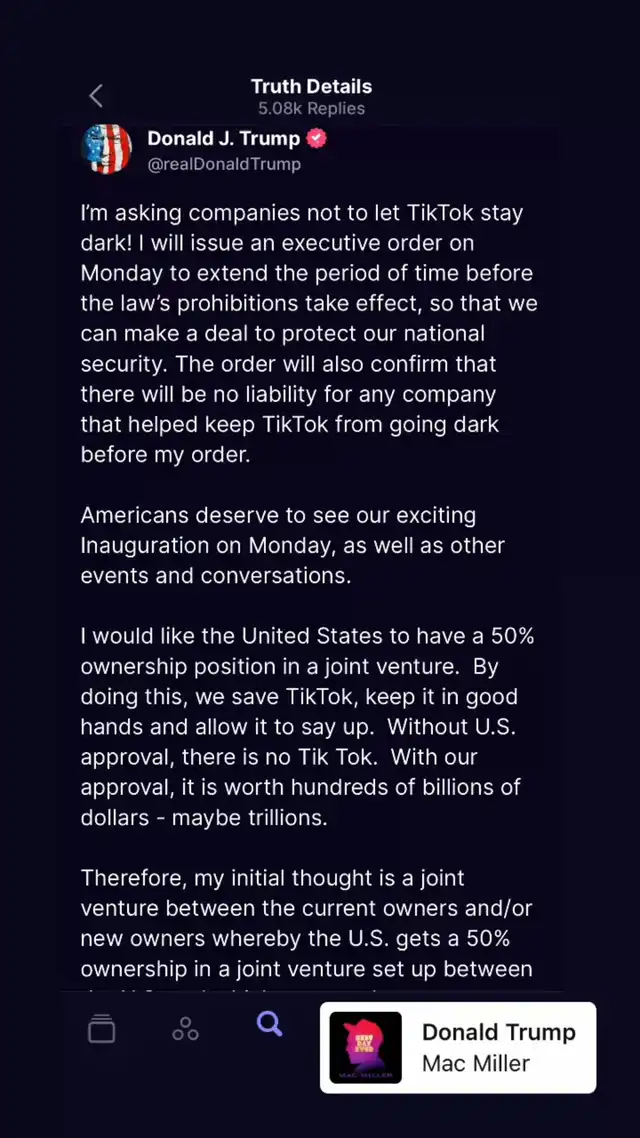Go back from Truth Details
This screenshot has width=640, height=1138.
click(96, 97)
